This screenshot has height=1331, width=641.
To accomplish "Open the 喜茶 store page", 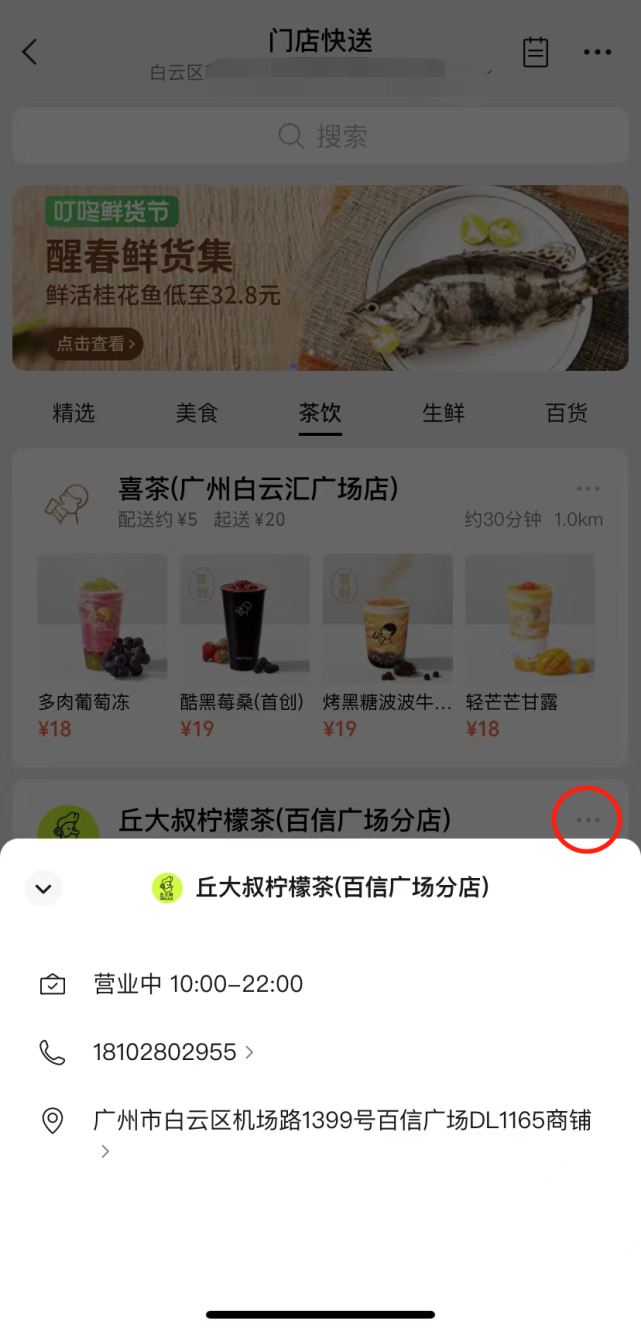I will 258,489.
